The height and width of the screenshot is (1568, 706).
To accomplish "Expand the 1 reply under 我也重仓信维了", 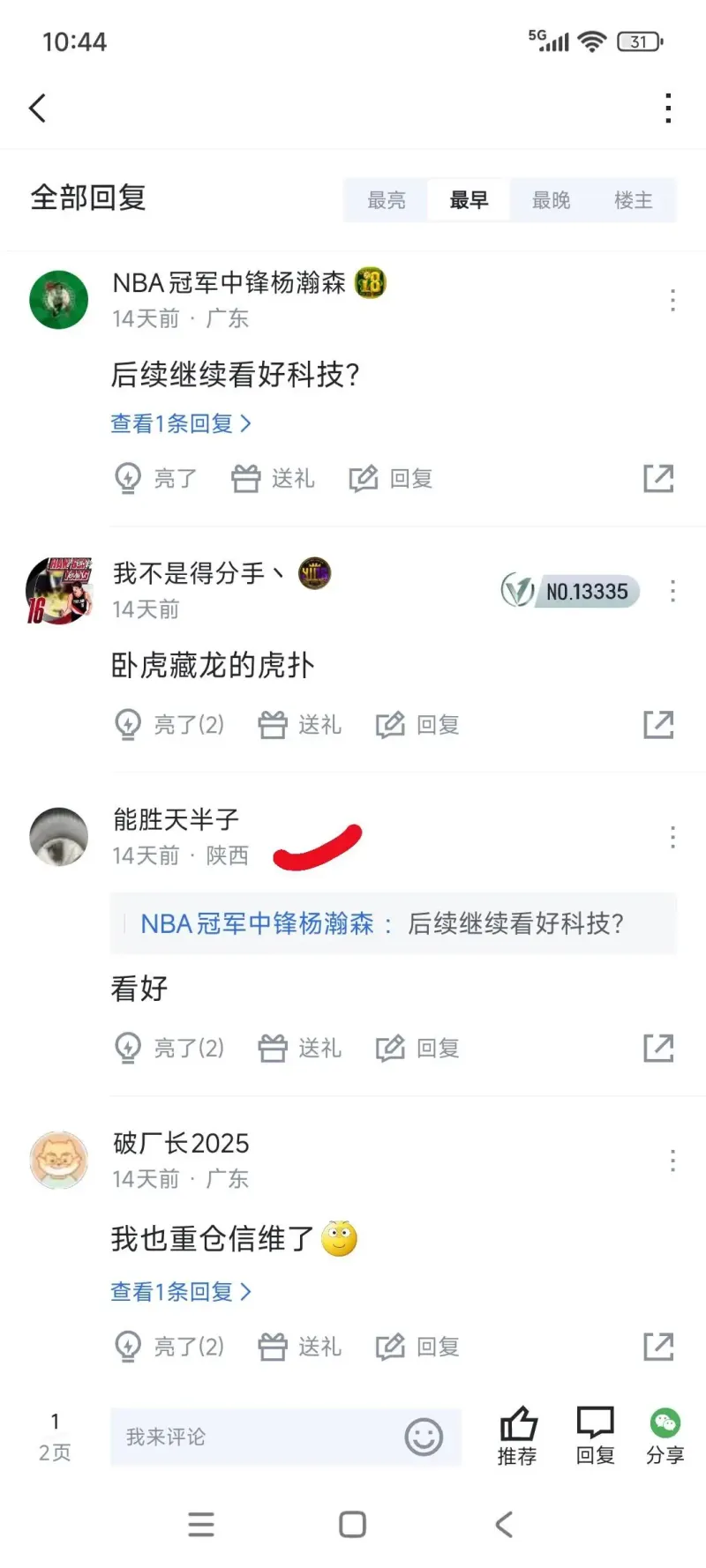I will tap(180, 1292).
